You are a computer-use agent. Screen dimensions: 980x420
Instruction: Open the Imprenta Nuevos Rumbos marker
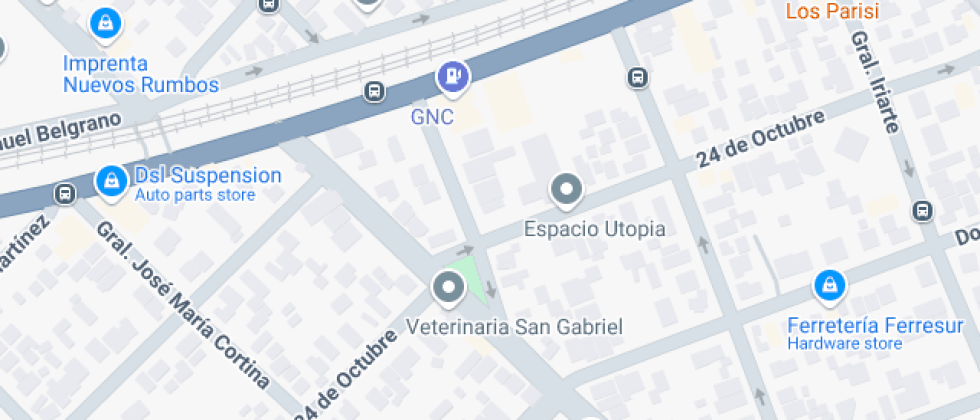[x=102, y=23]
